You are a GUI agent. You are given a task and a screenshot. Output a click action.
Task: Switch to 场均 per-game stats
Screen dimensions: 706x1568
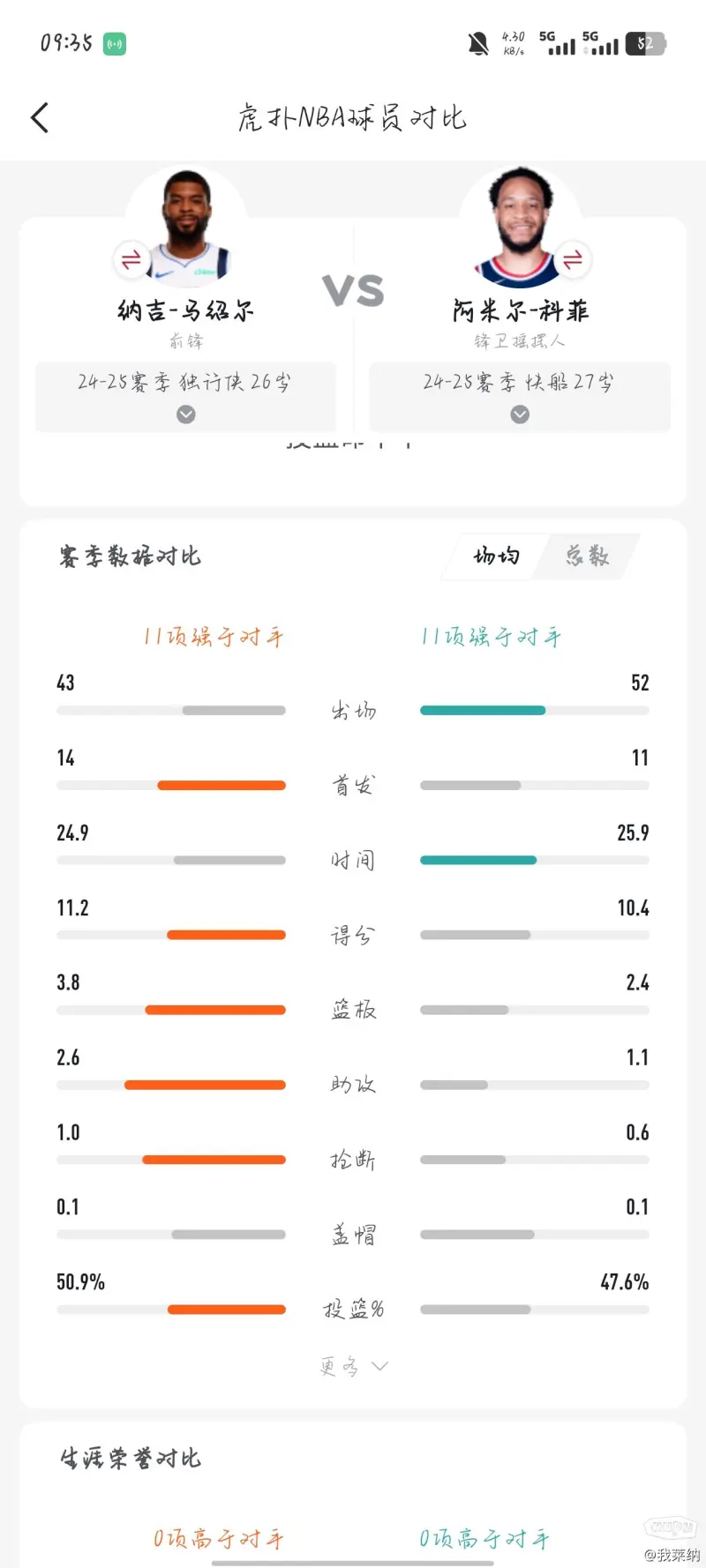tap(497, 556)
